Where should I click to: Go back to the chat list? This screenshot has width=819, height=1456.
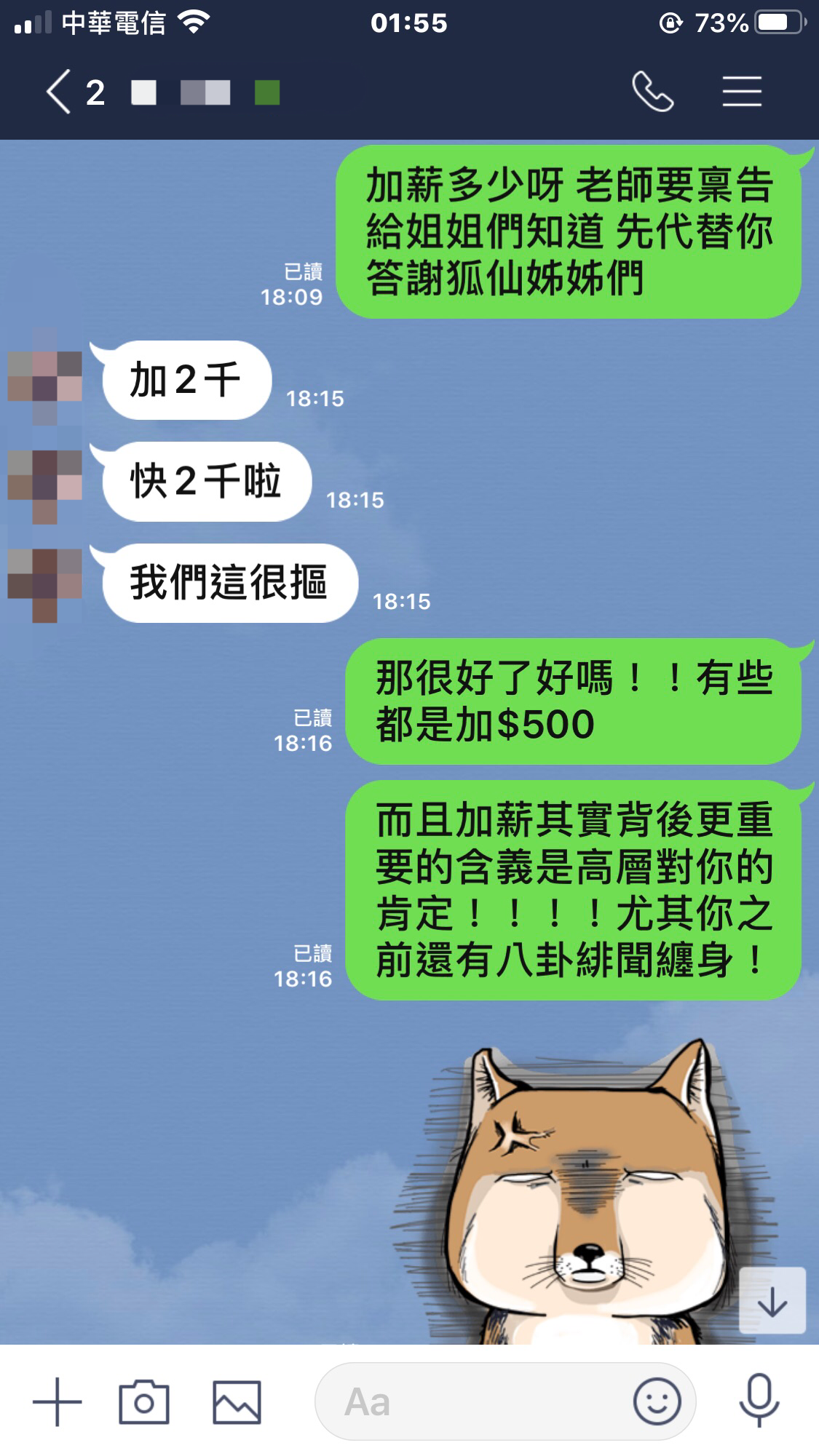coord(60,92)
